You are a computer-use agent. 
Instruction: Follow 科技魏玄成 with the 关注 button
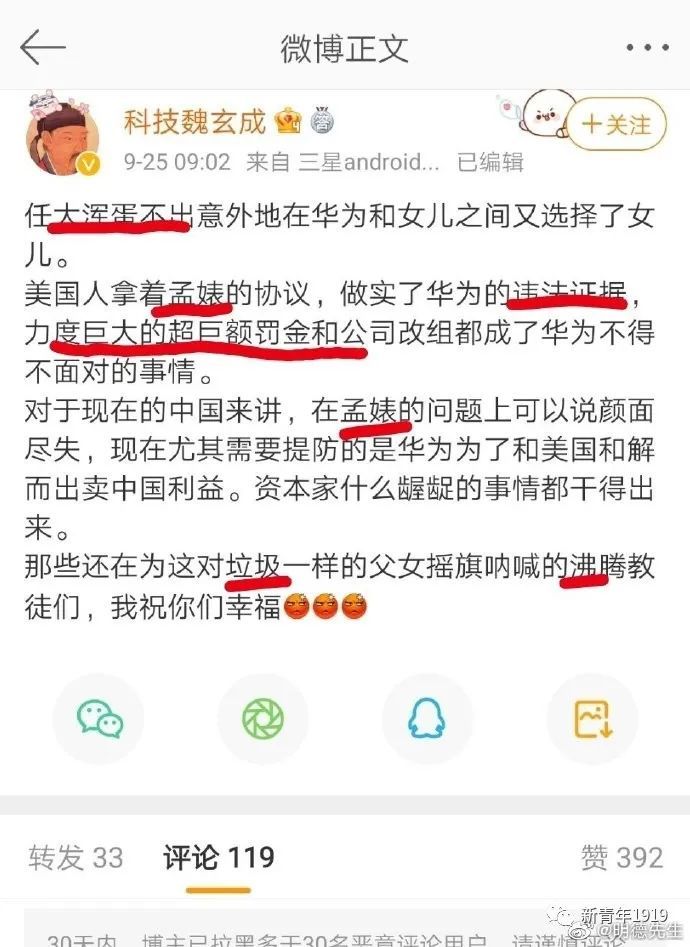(x=616, y=123)
